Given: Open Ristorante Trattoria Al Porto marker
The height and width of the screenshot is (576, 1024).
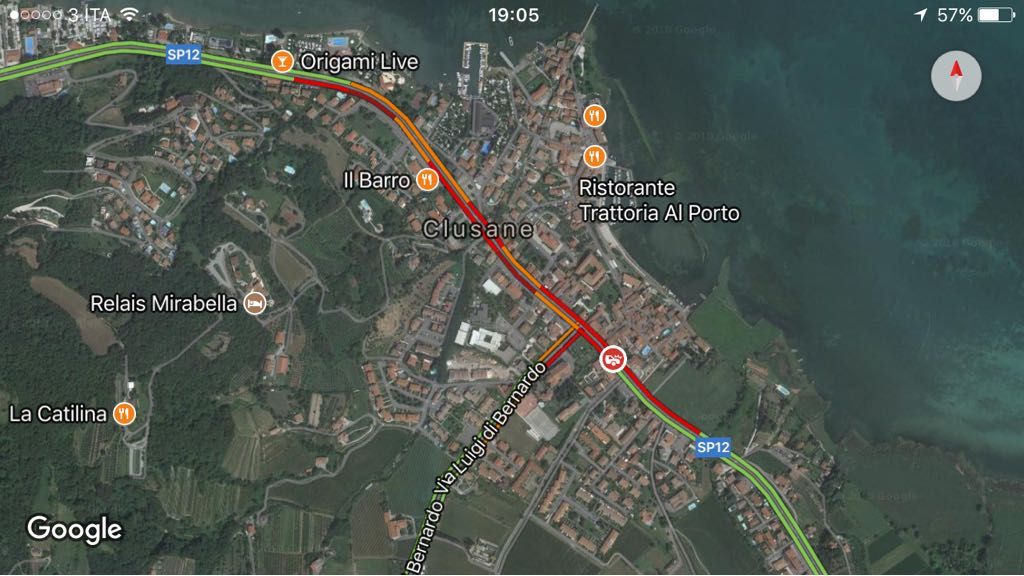Looking at the screenshot, I should pyautogui.click(x=594, y=157).
